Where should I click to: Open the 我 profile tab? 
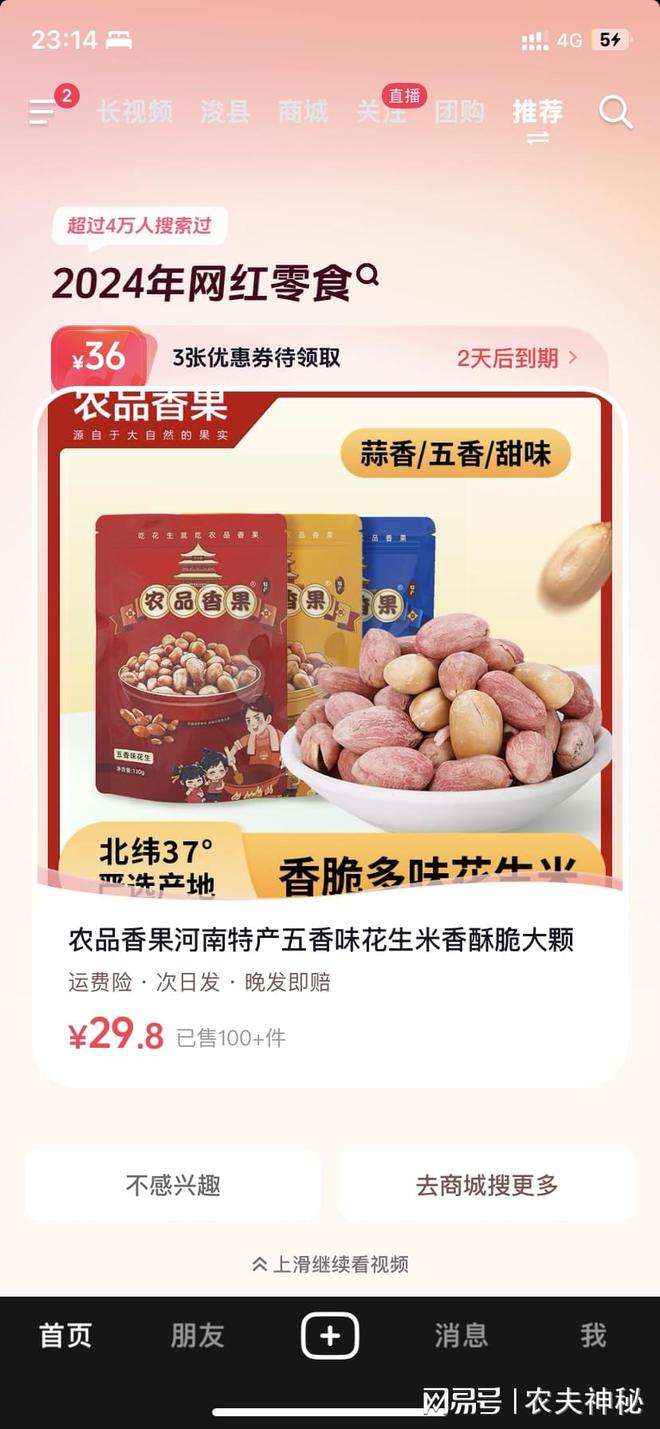593,1335
